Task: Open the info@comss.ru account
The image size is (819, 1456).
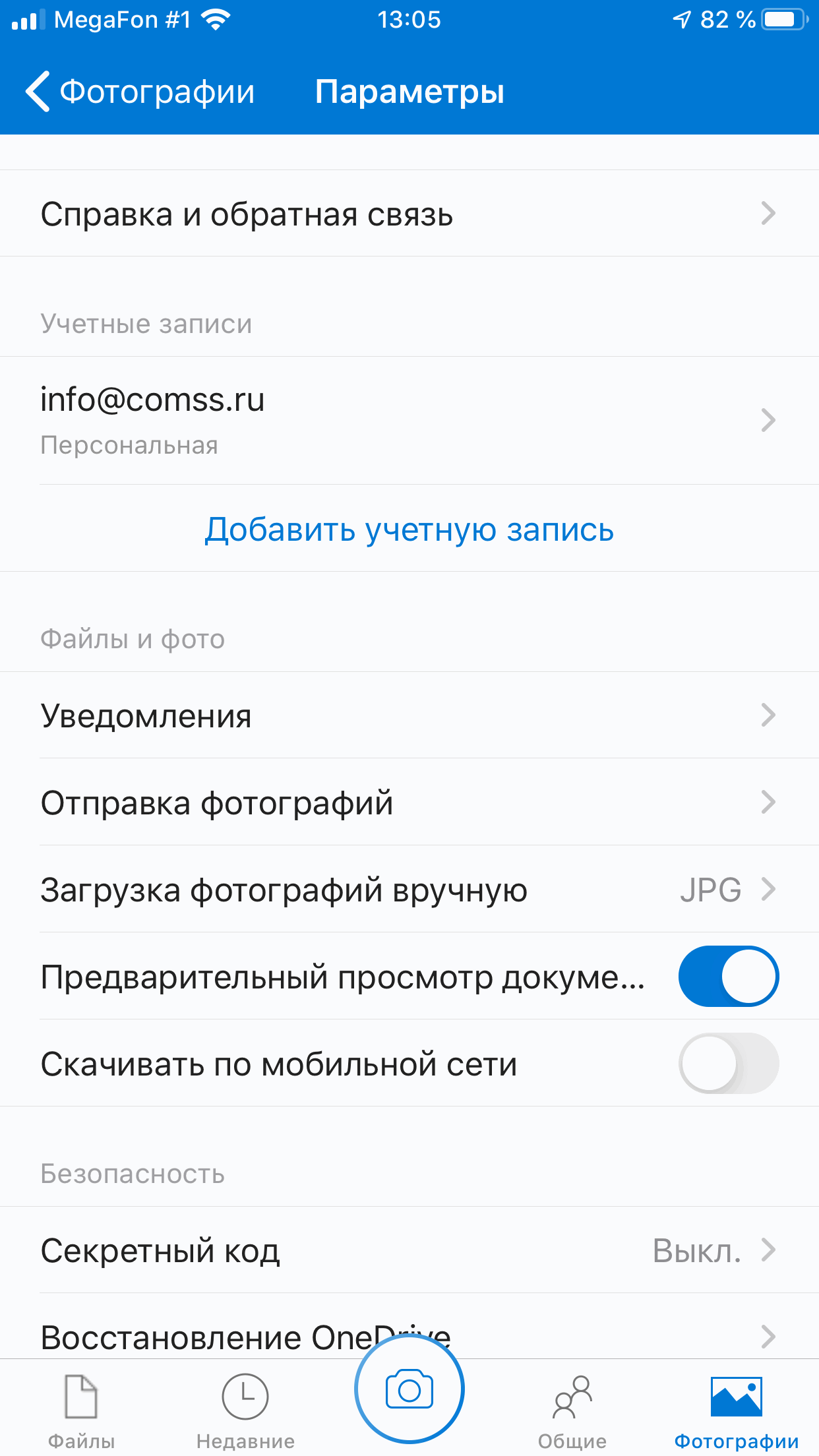Action: tap(409, 420)
